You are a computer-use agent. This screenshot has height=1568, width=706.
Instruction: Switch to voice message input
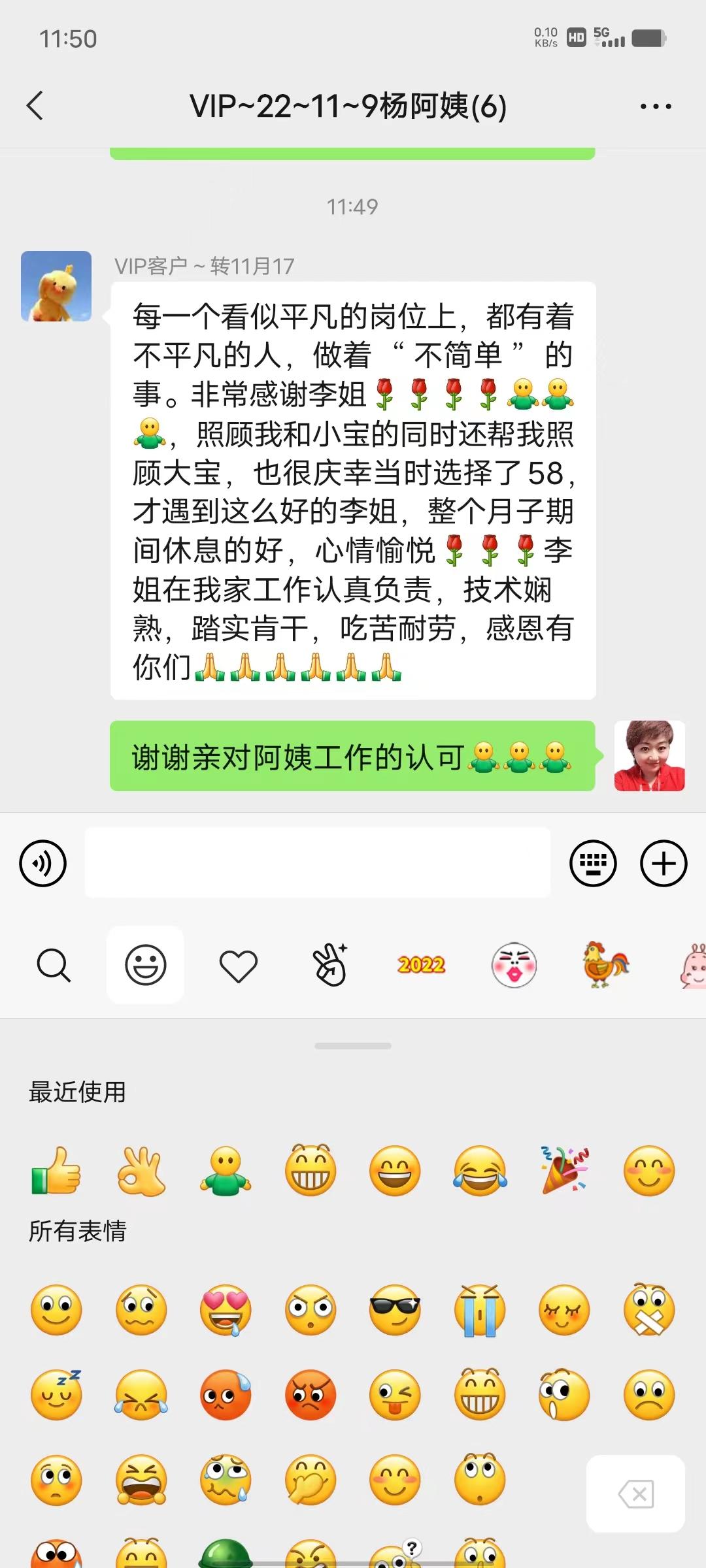43,863
